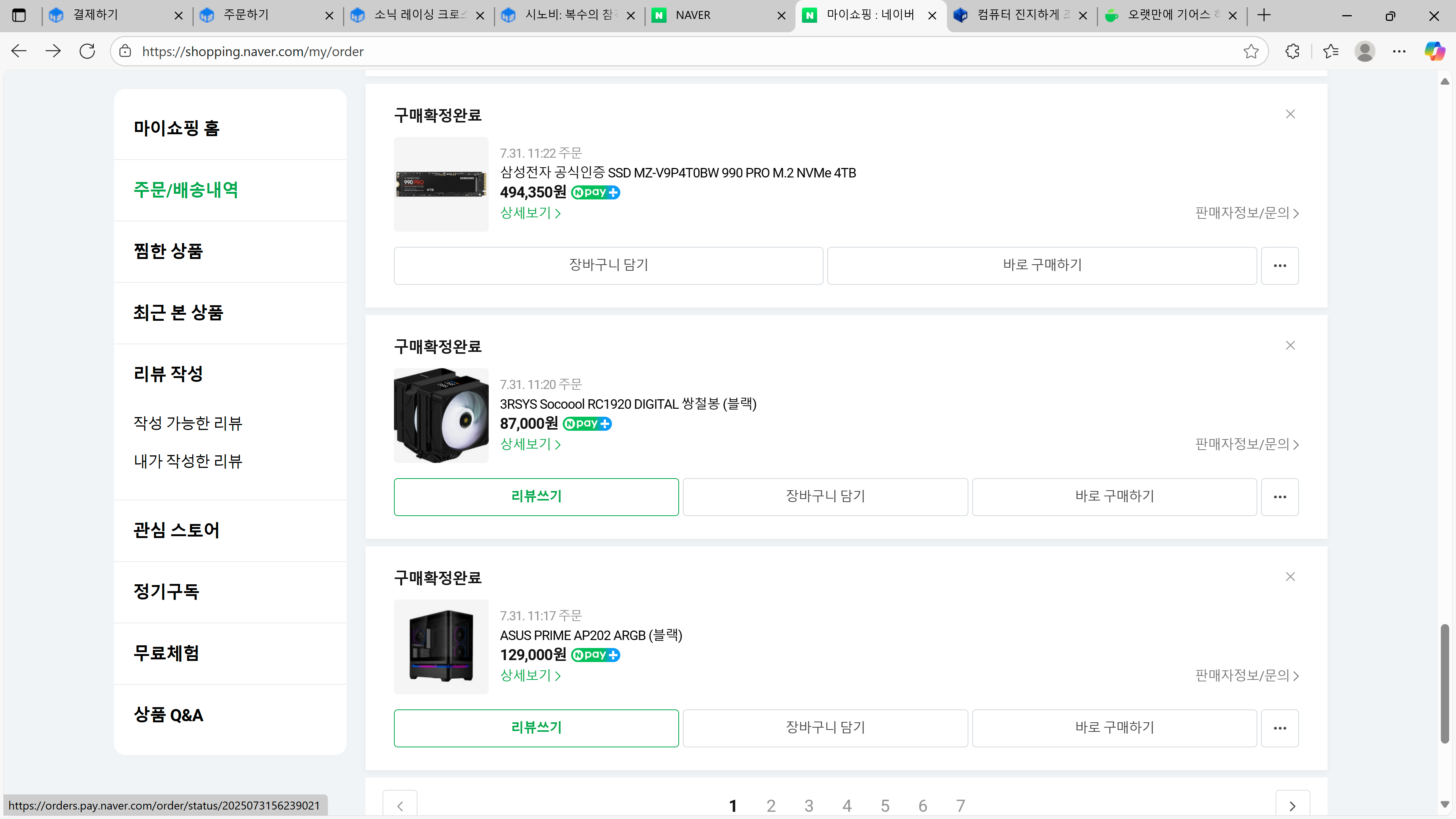Go to the next page of orders
Viewport: 1456px width, 819px height.
click(x=1292, y=805)
